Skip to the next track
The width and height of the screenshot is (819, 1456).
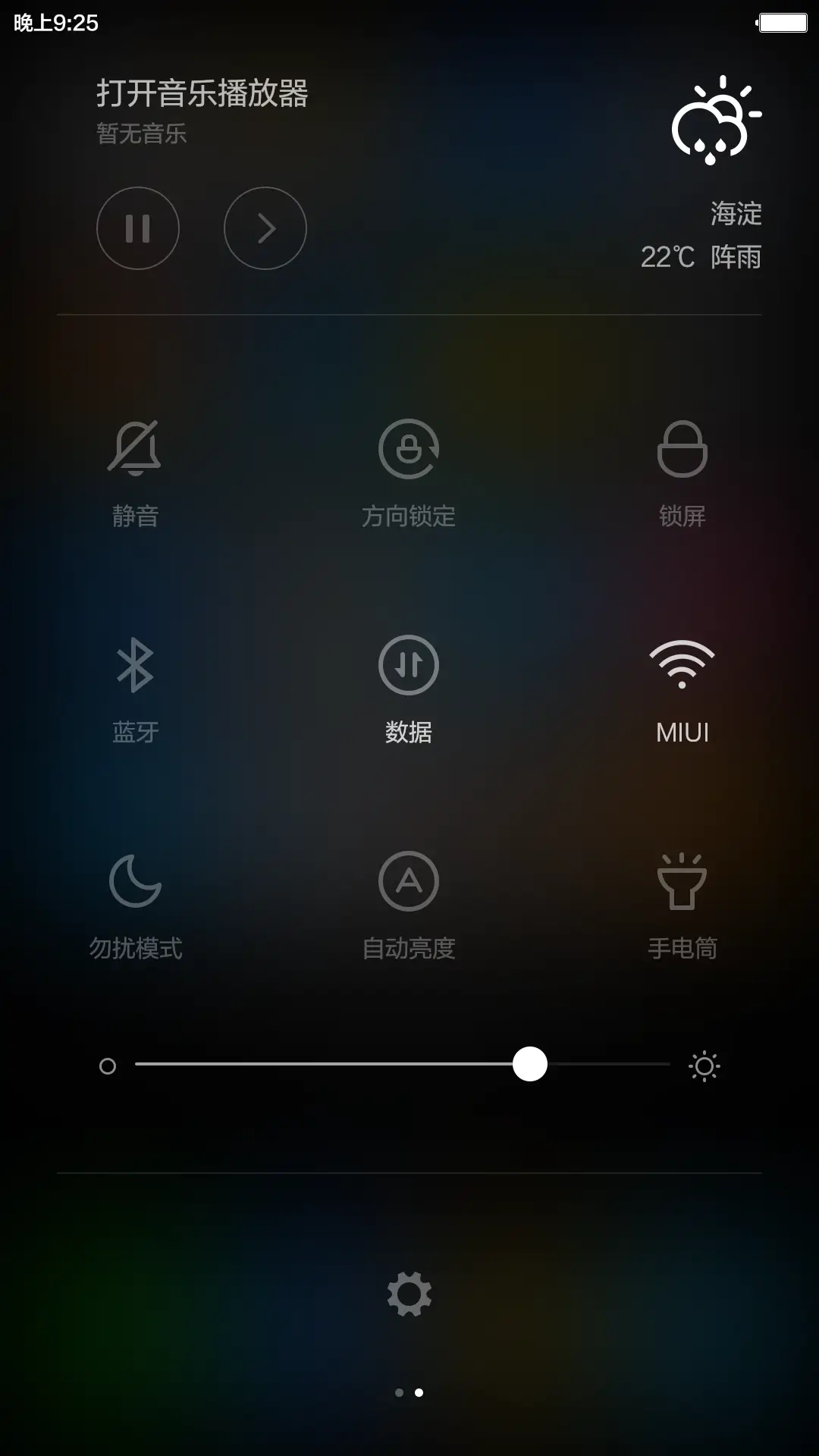point(265,228)
